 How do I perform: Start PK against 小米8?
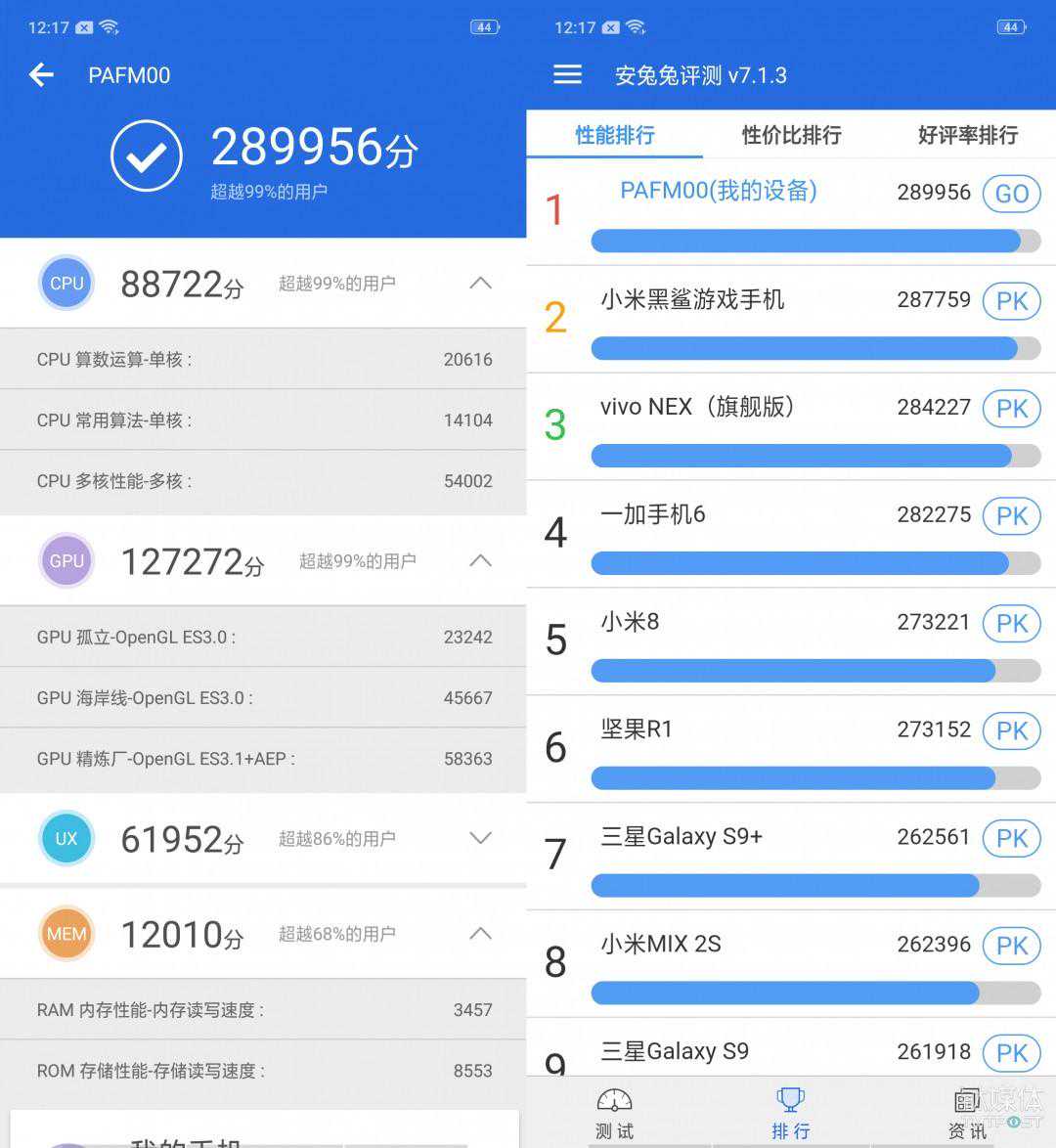pyautogui.click(x=1011, y=624)
